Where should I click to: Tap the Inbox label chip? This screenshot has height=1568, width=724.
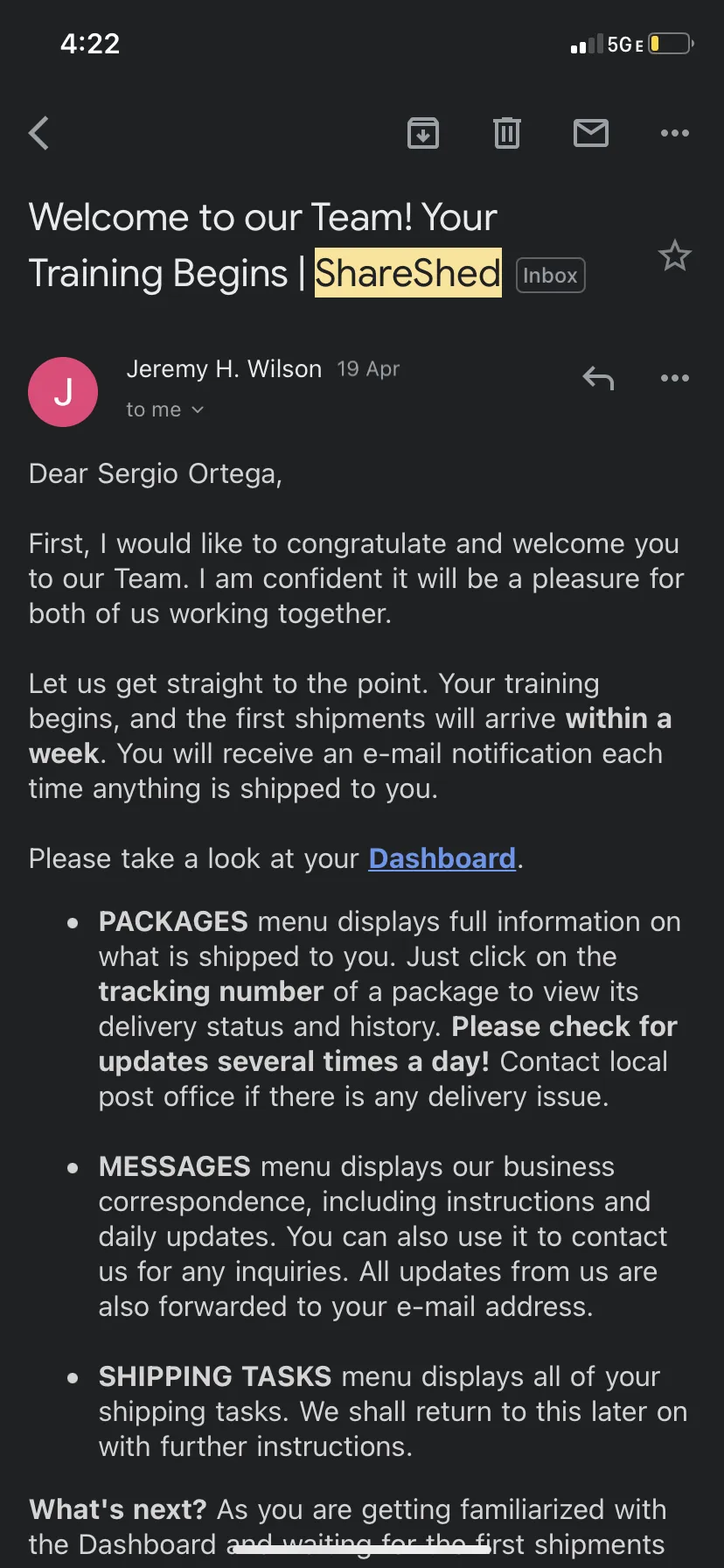point(550,276)
